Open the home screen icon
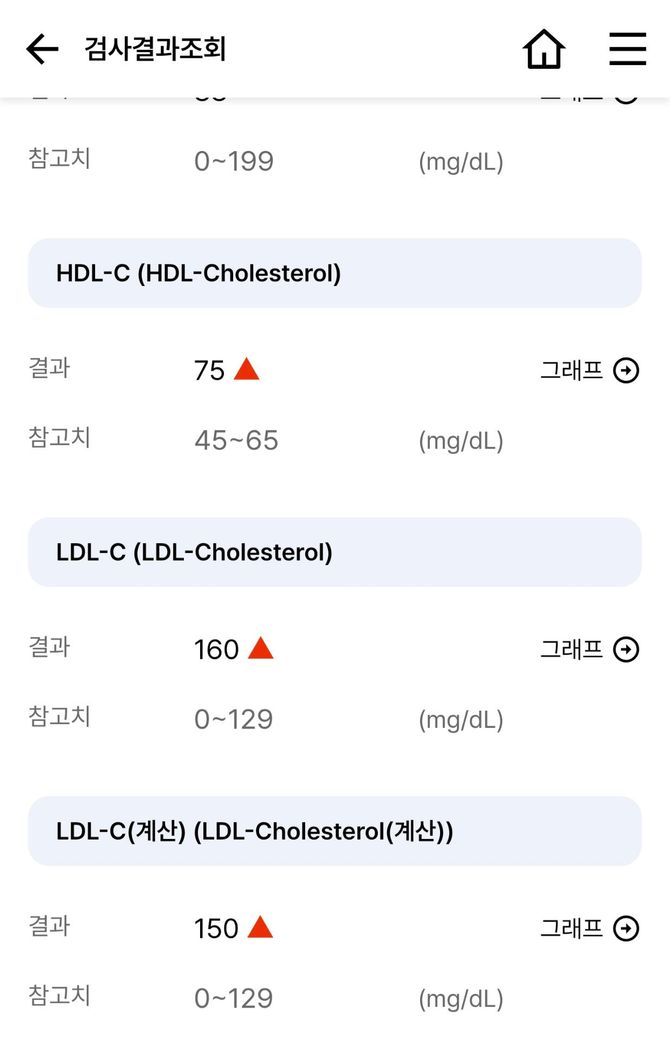Viewport: 670px width, 1040px height. (x=544, y=49)
